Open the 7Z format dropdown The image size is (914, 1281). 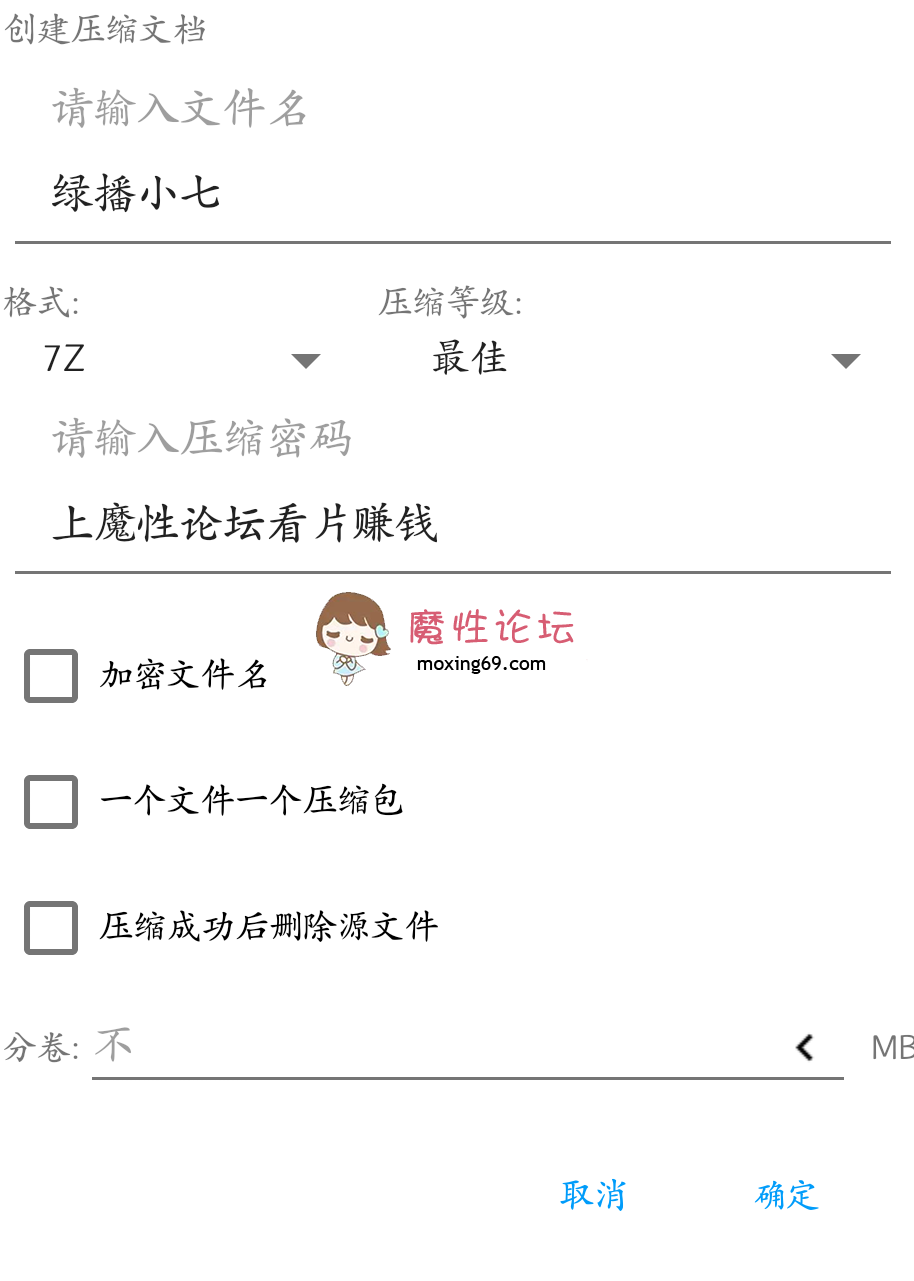pyautogui.click(x=180, y=359)
